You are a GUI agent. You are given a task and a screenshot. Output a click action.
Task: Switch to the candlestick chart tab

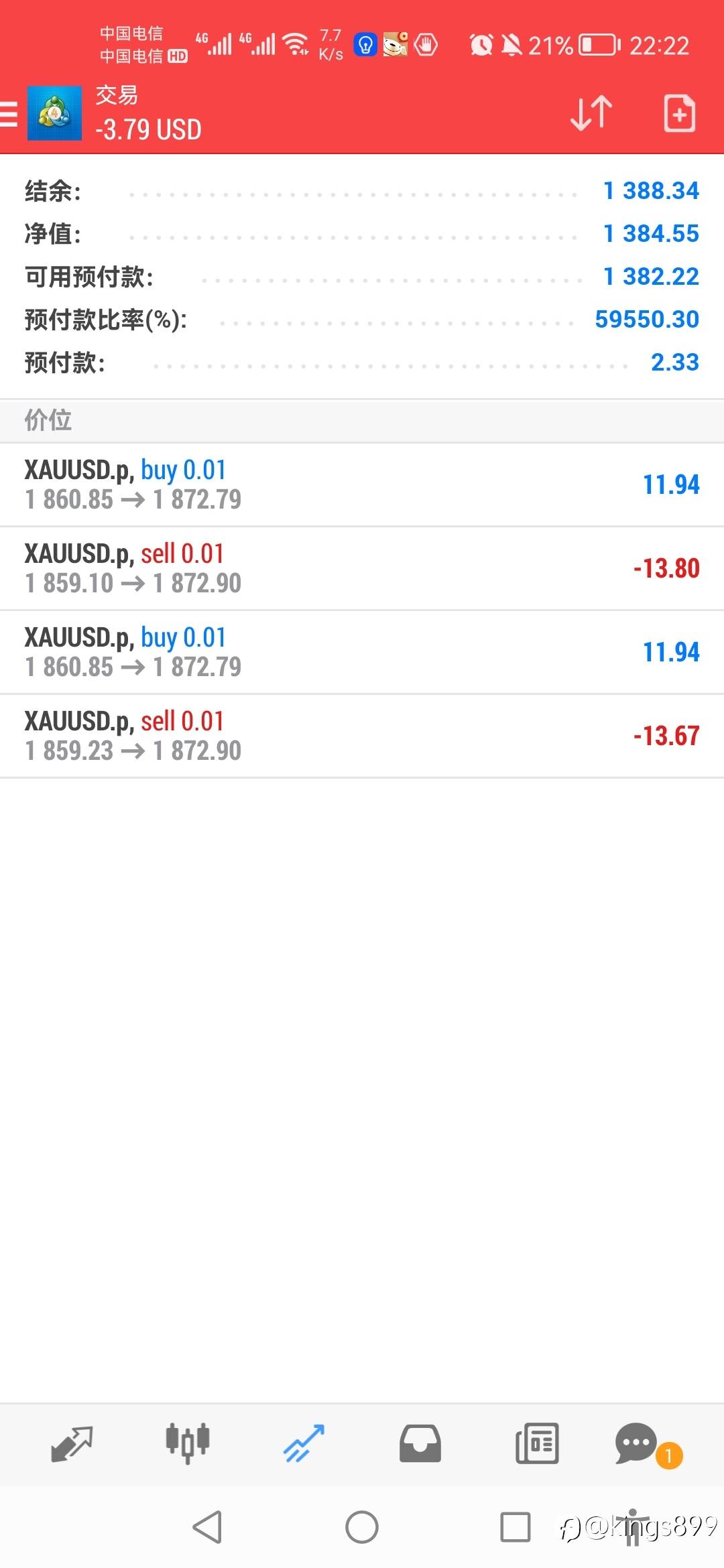[188, 1443]
